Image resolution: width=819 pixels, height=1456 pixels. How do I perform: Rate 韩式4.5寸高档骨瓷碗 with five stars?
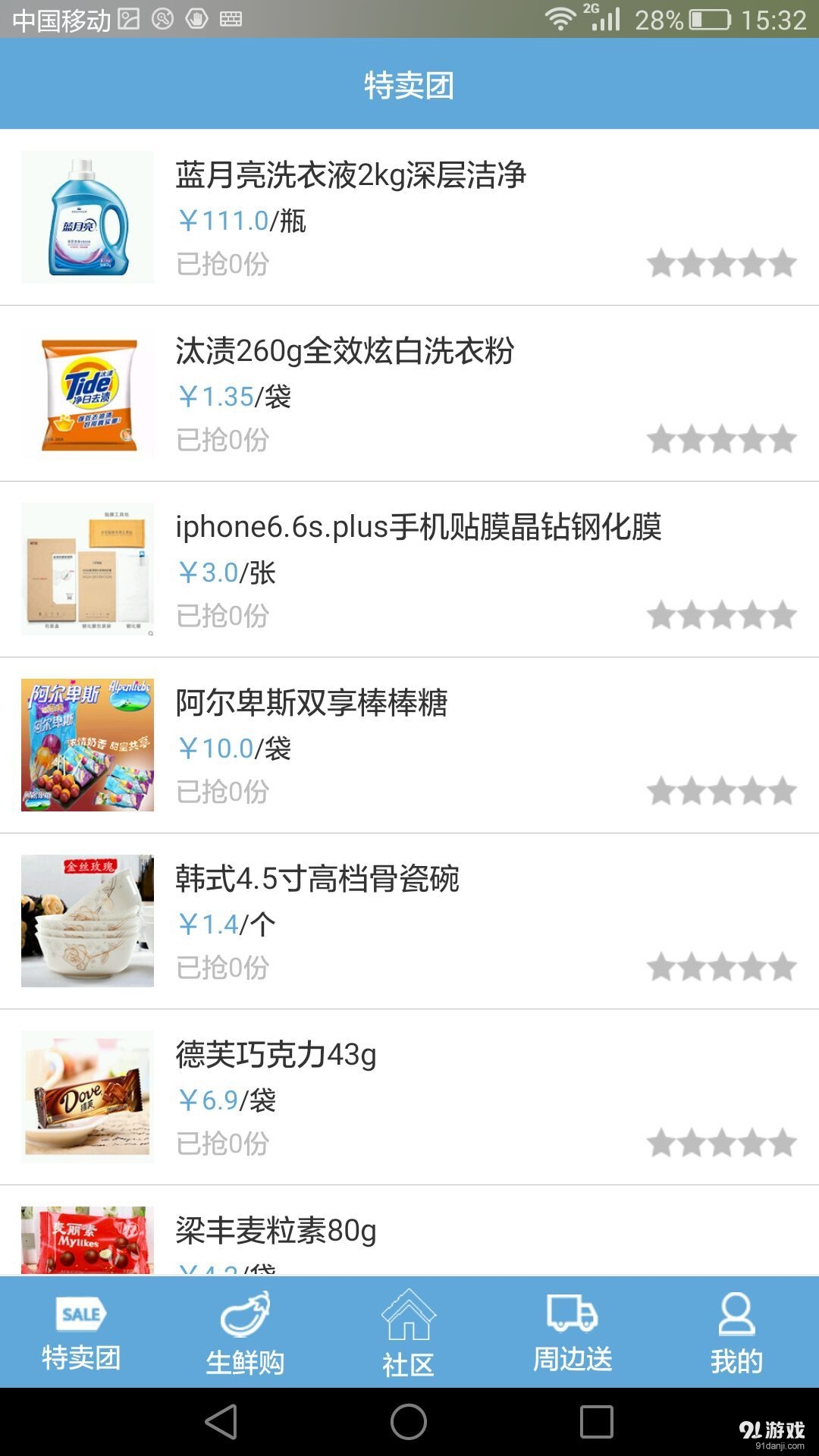781,967
